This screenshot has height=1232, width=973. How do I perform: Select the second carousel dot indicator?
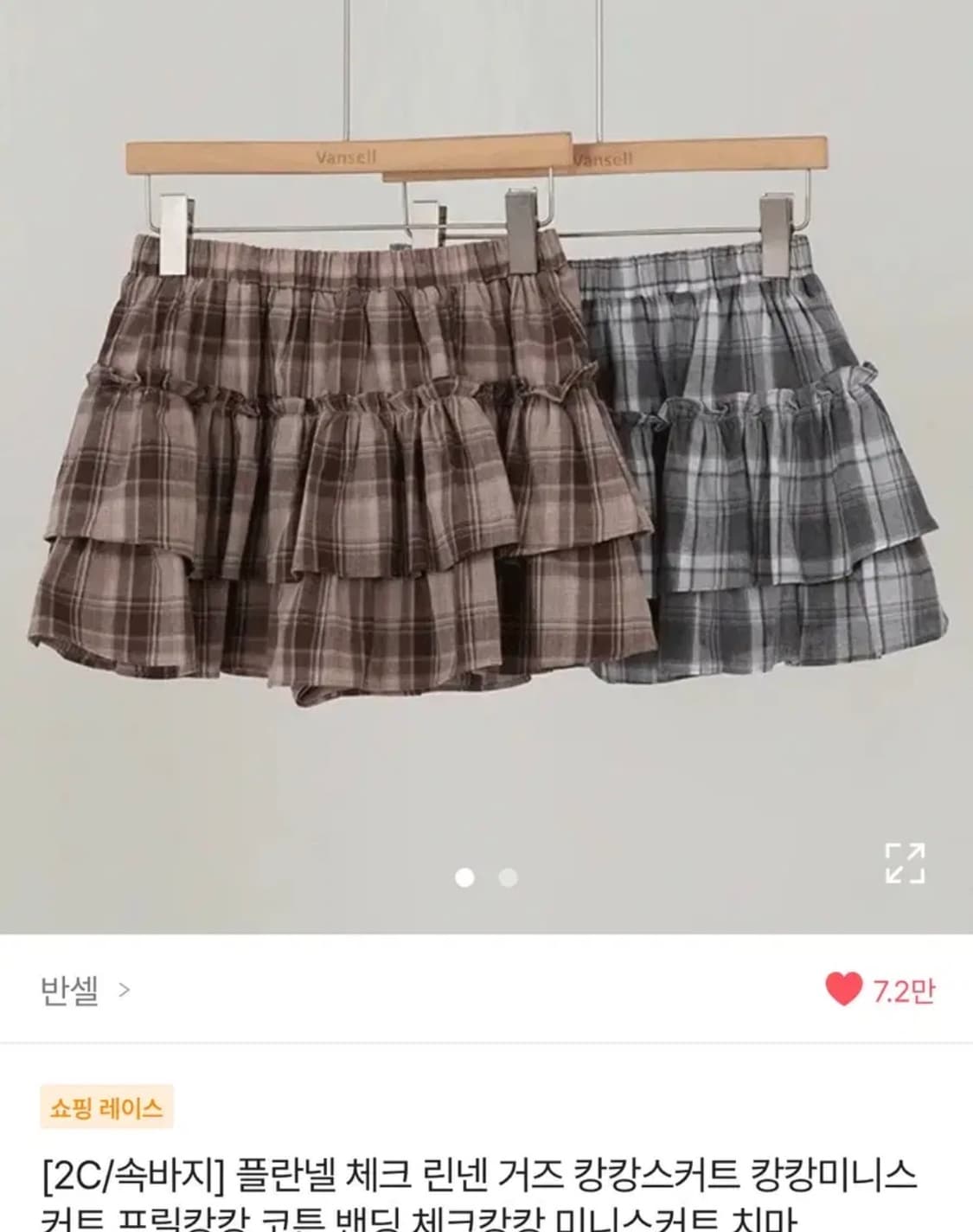[x=507, y=876]
